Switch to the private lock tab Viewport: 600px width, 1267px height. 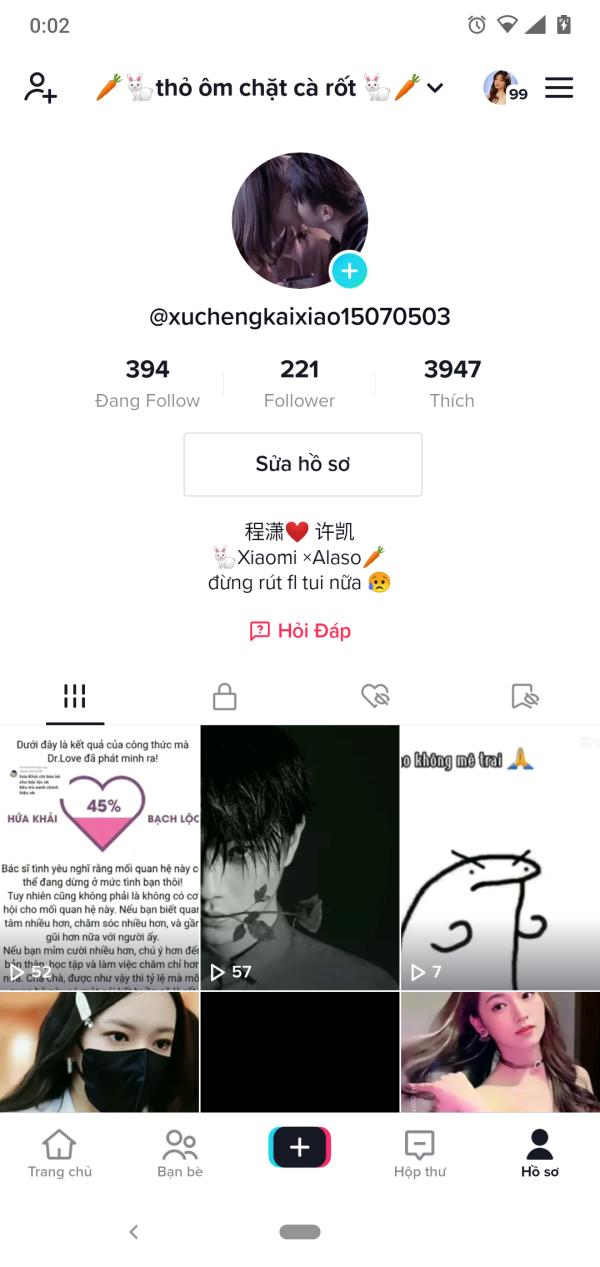[225, 697]
